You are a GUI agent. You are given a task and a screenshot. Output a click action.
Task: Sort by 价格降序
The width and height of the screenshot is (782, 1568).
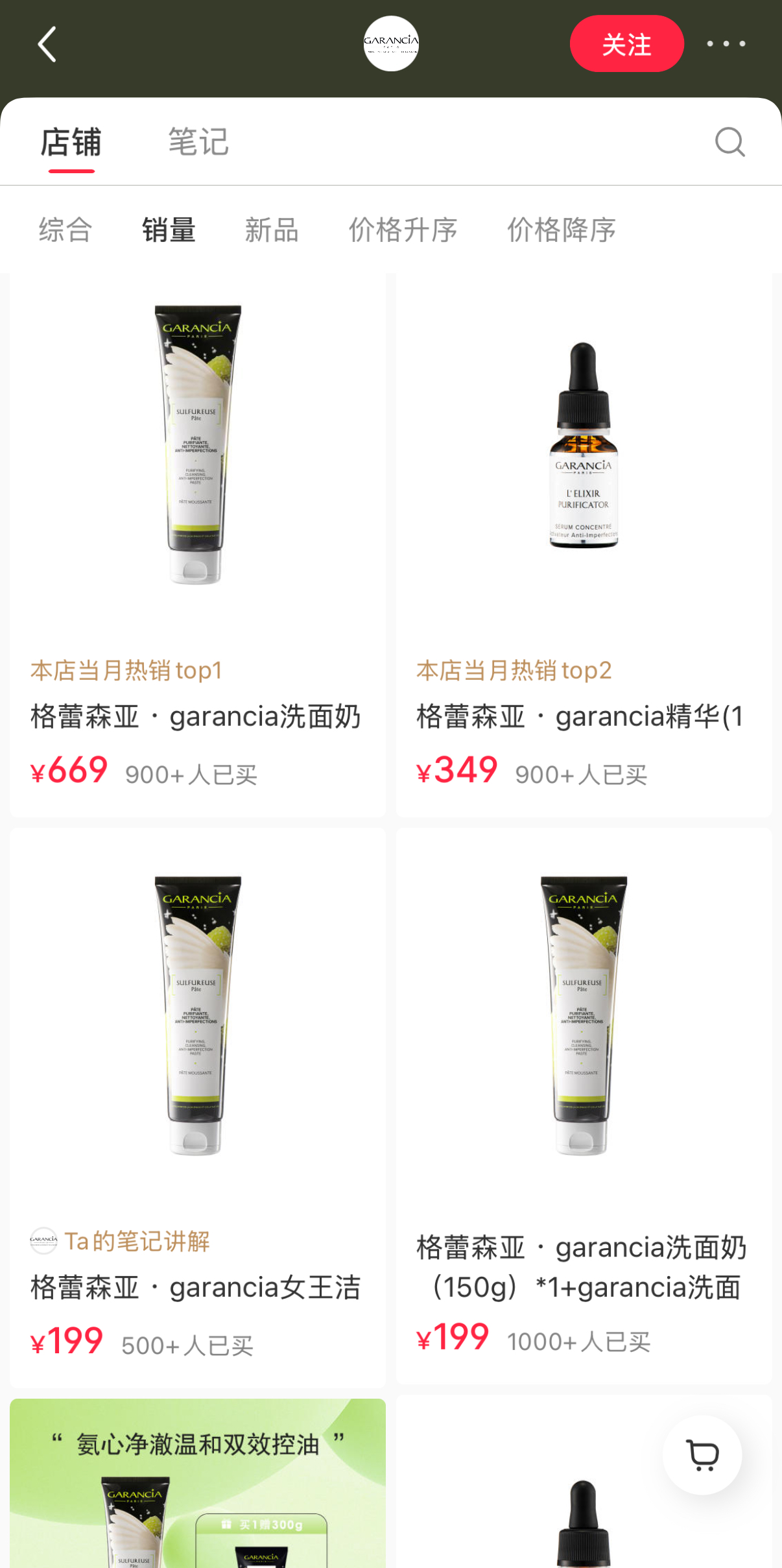click(561, 230)
